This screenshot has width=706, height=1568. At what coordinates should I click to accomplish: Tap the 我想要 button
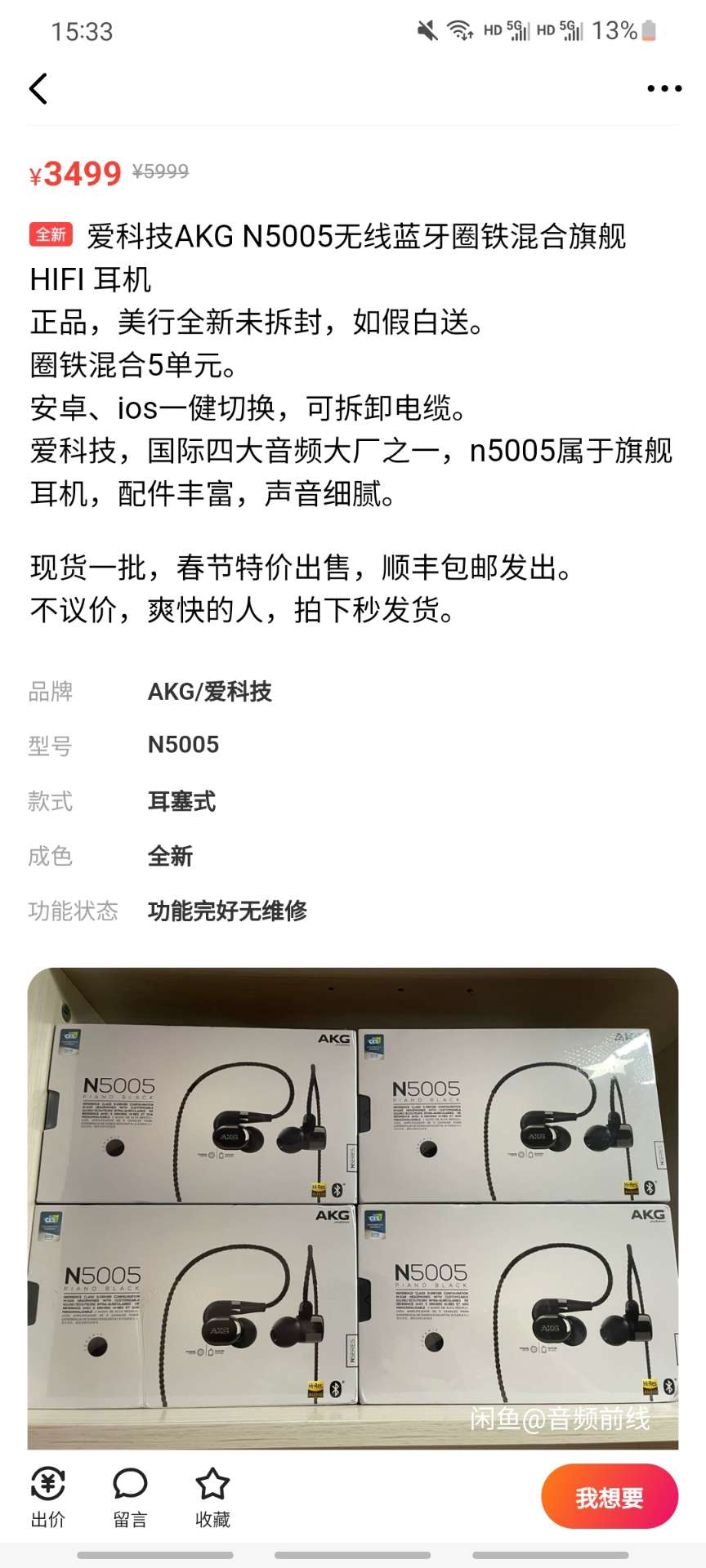point(609,1496)
